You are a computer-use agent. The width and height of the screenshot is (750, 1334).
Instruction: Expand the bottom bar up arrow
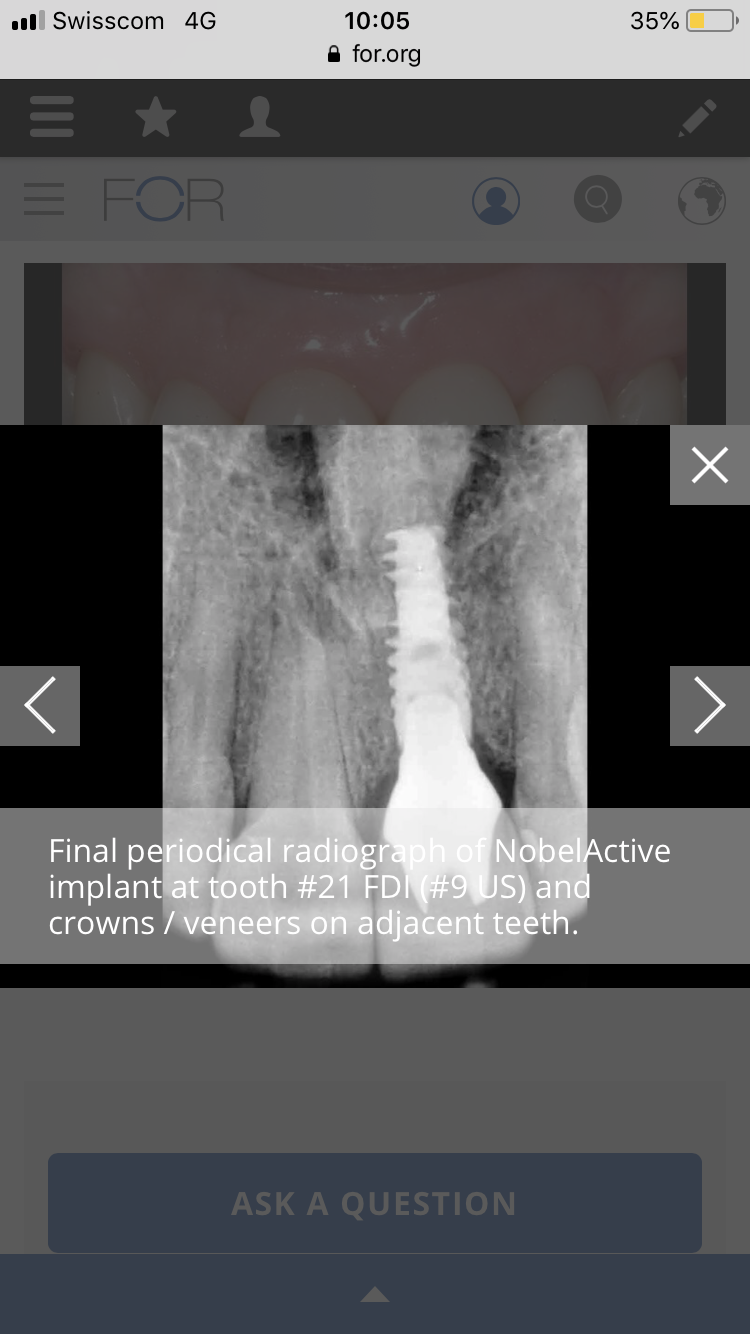click(375, 1295)
